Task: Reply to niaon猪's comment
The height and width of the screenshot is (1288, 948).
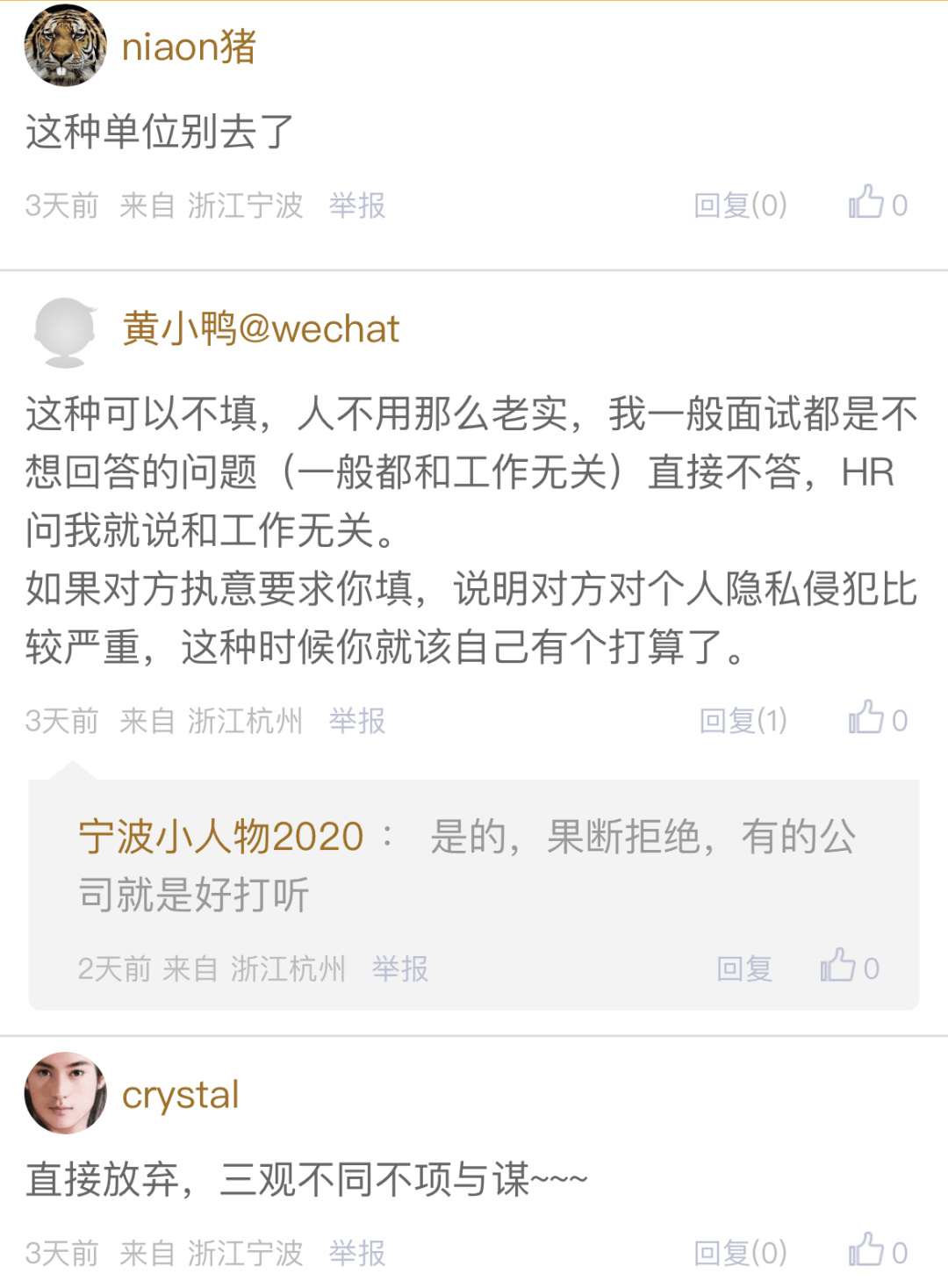Action: point(740,205)
